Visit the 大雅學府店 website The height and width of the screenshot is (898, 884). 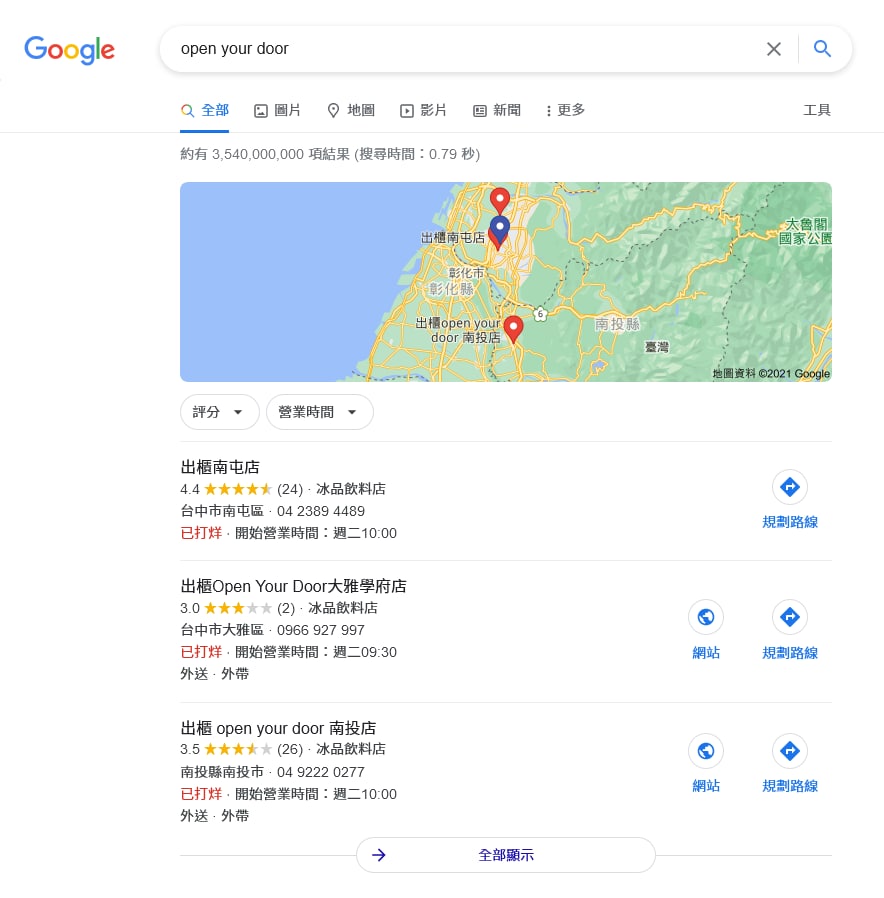[705, 629]
